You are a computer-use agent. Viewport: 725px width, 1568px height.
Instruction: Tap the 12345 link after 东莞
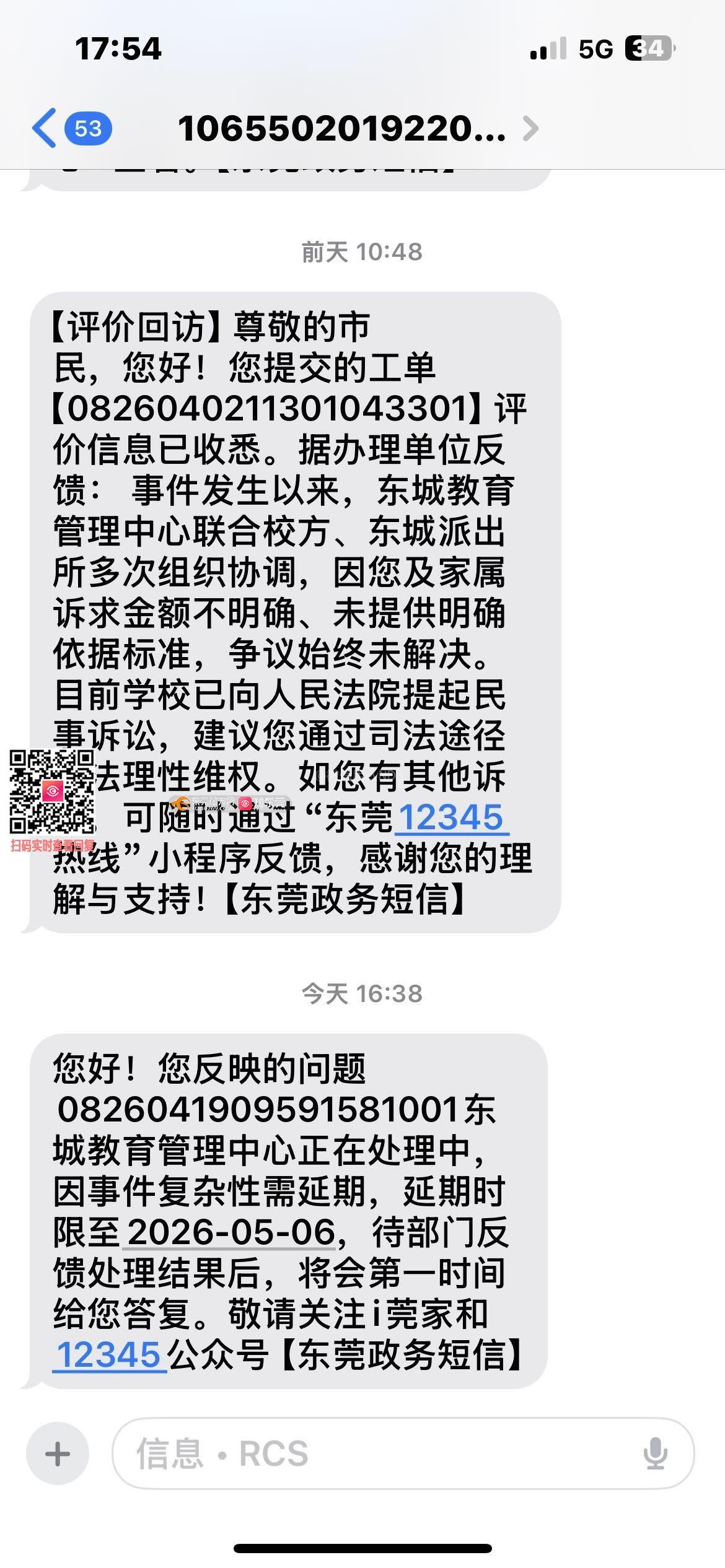click(x=451, y=817)
